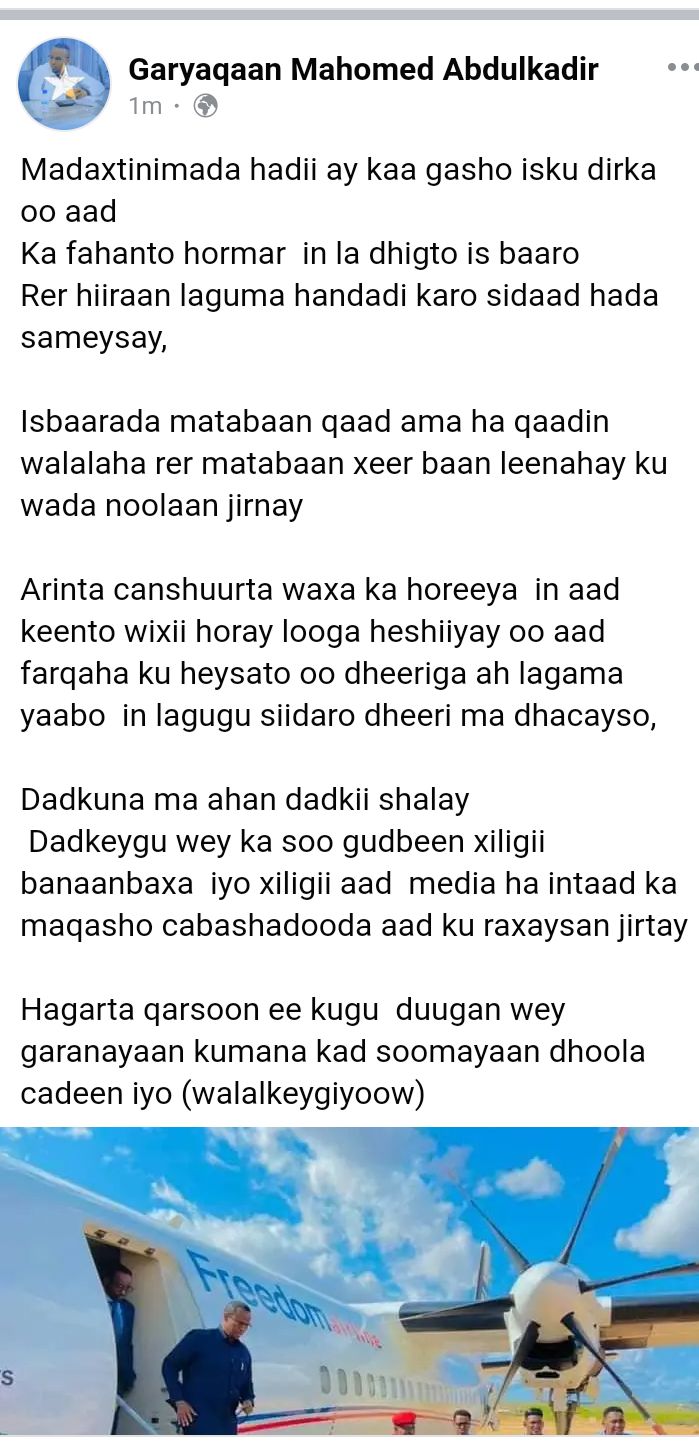Open Garyaqaan Mahomed Abdulkadir's profile name link
The width and height of the screenshot is (699, 1442).
click(x=363, y=69)
